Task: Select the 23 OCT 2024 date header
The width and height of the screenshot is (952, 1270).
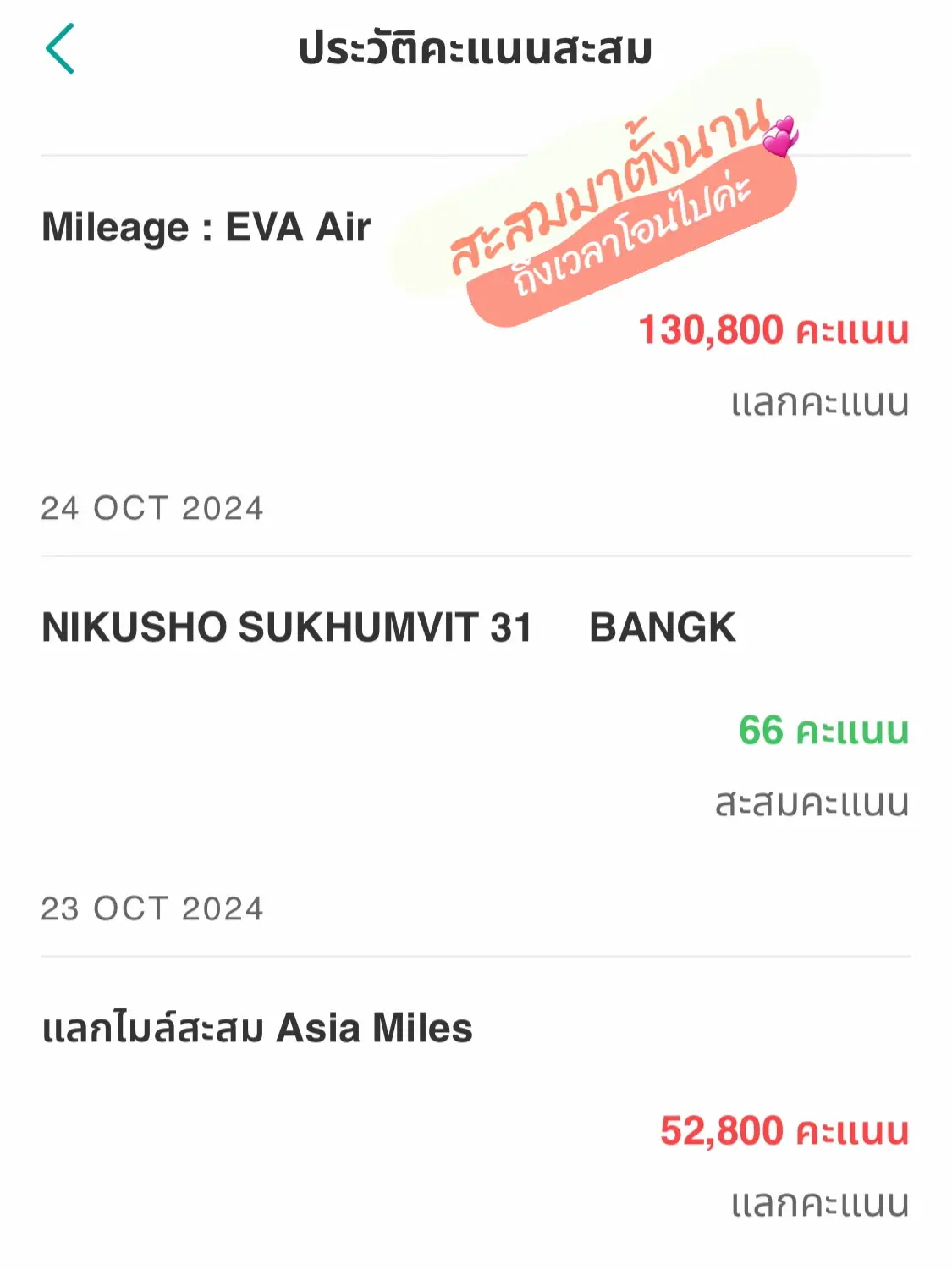Action: click(x=154, y=909)
